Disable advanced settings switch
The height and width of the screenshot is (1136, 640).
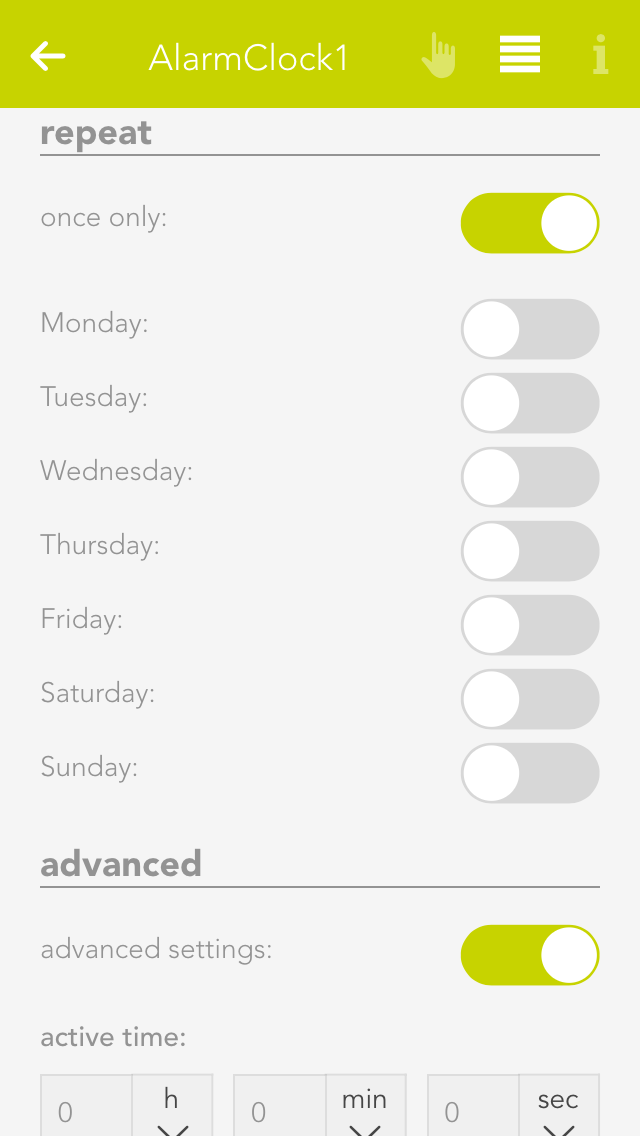(530, 955)
